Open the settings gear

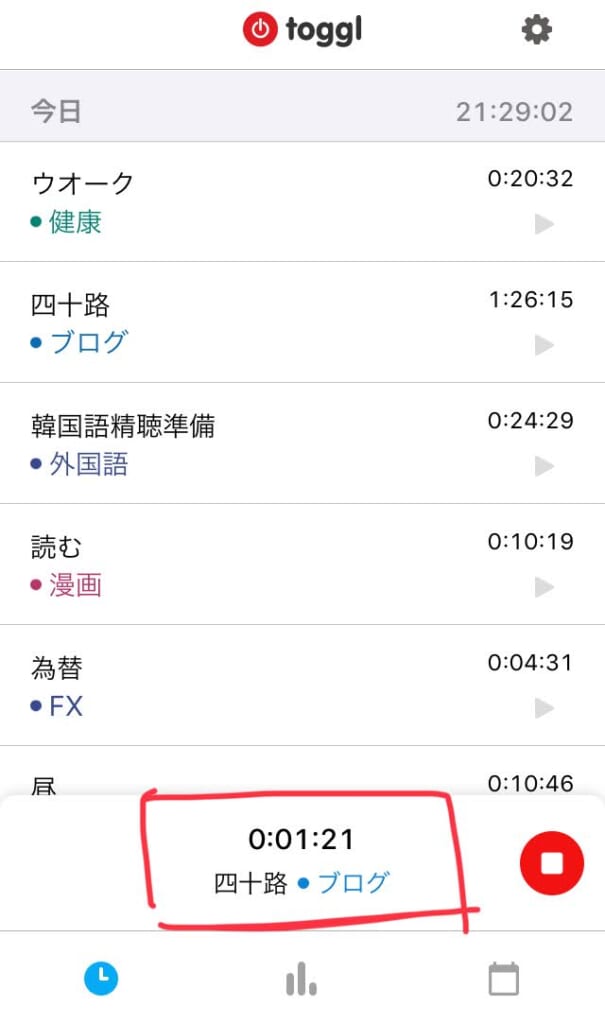tap(537, 30)
